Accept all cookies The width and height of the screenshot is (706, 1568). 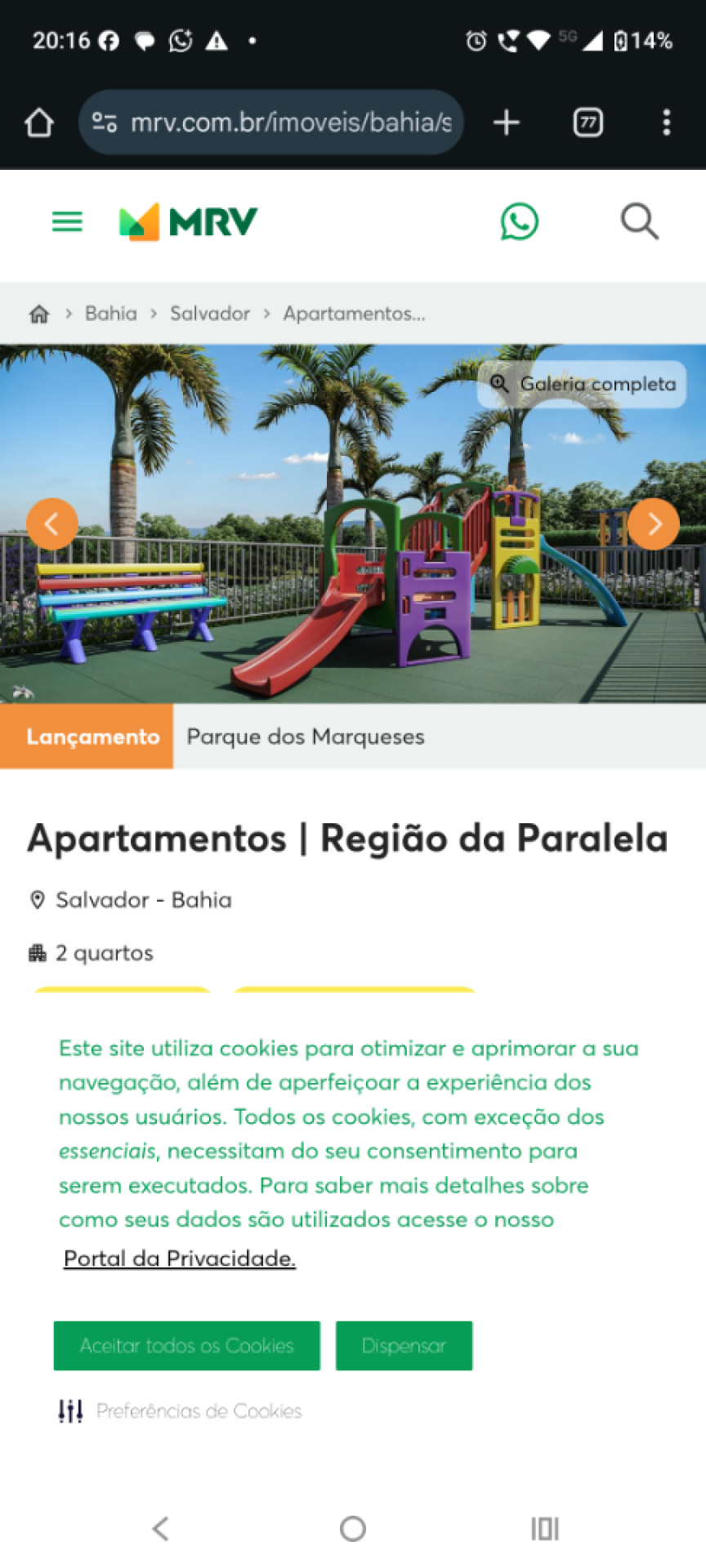point(187,1346)
